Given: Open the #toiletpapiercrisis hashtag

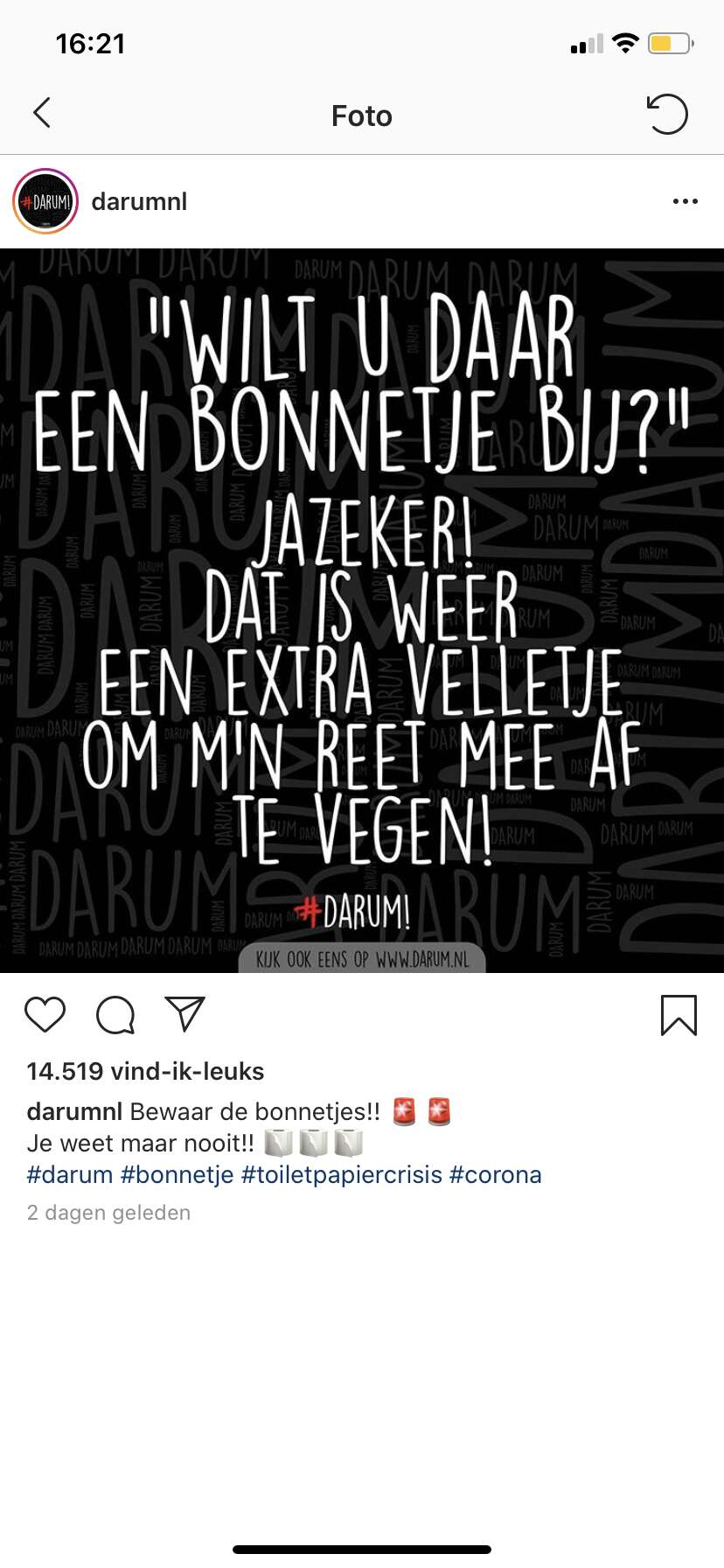Looking at the screenshot, I should click(342, 1174).
